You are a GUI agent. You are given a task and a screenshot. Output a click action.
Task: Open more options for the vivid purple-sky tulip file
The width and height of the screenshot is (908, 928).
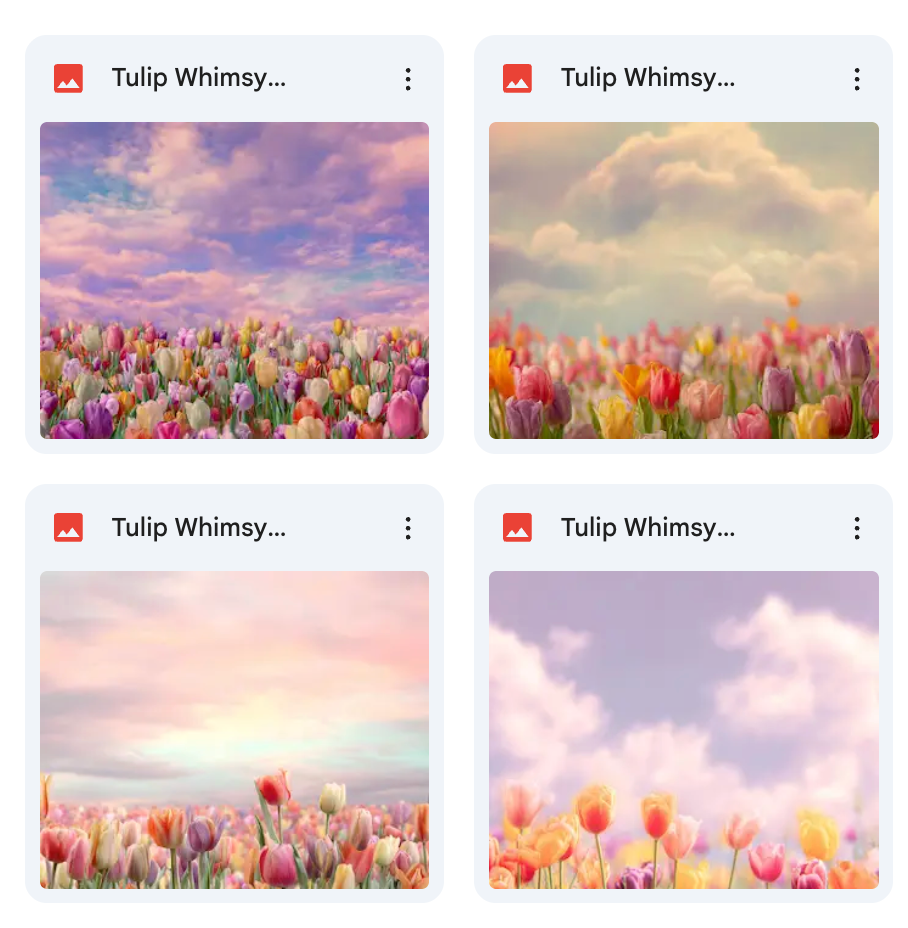click(x=408, y=80)
